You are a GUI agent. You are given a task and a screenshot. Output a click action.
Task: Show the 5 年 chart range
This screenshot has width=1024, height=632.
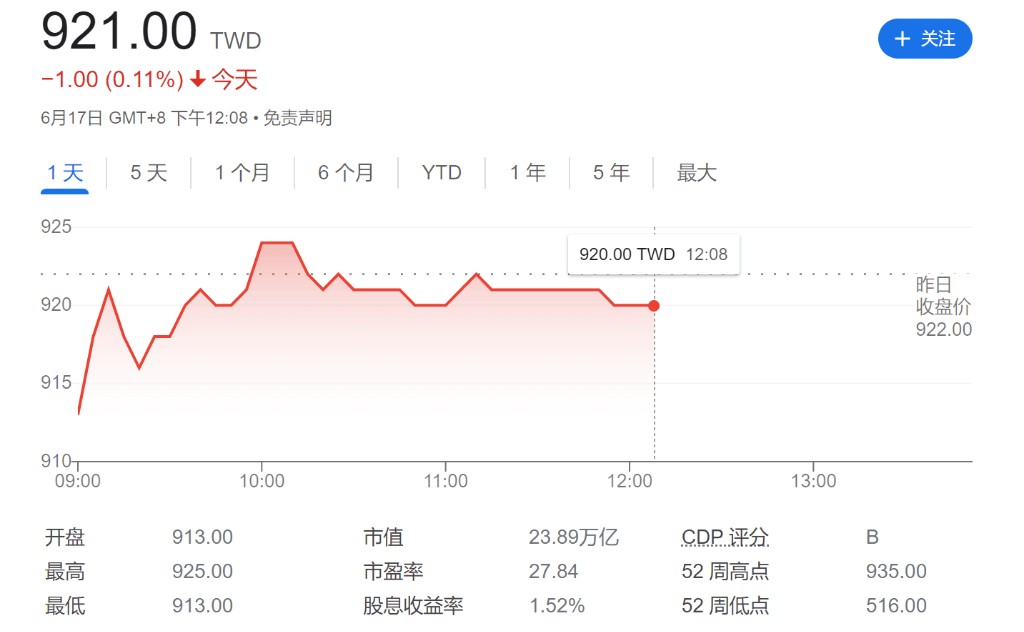[611, 173]
